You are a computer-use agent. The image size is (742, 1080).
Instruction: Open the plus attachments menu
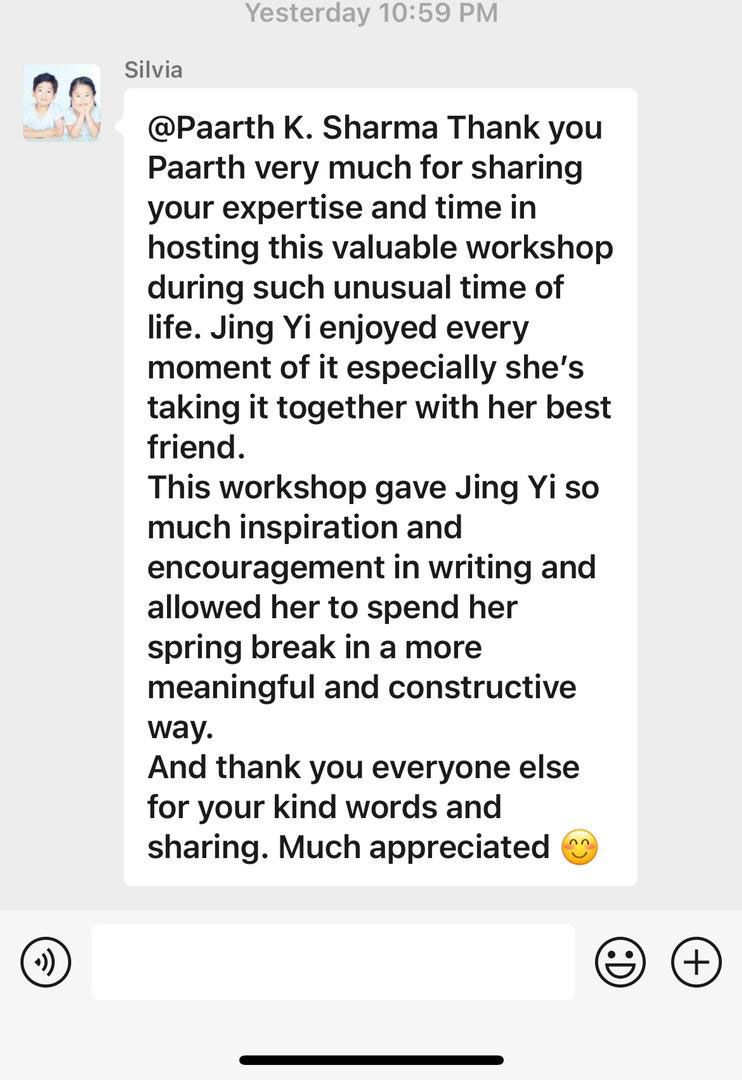click(696, 962)
